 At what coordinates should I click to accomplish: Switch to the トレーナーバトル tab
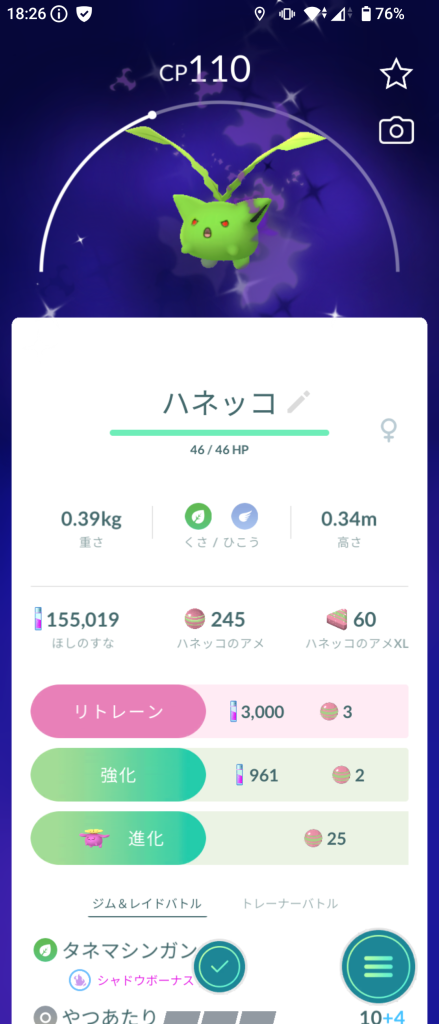point(290,904)
